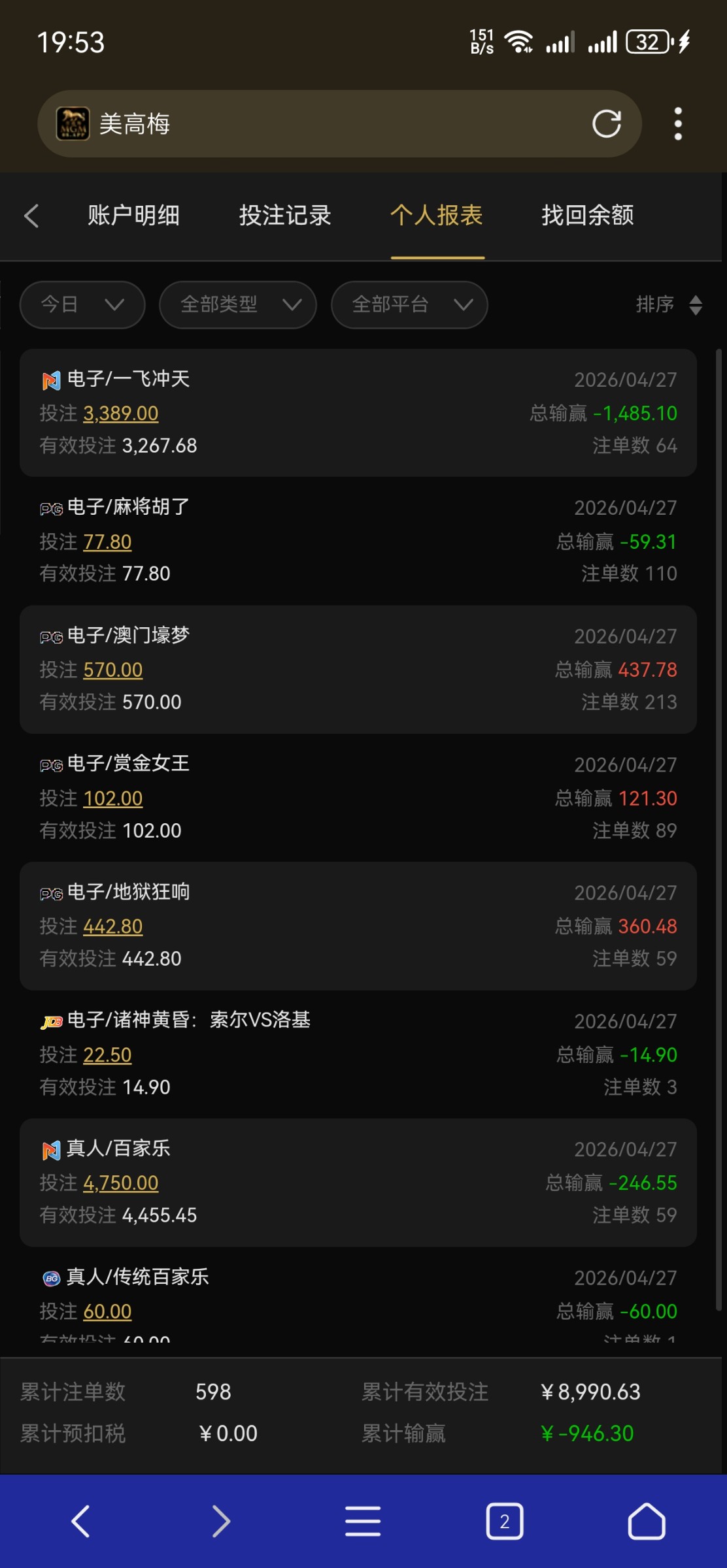Tap the Home icon in bottom navigation
Viewport: 727px width, 1568px height.
(x=646, y=1520)
